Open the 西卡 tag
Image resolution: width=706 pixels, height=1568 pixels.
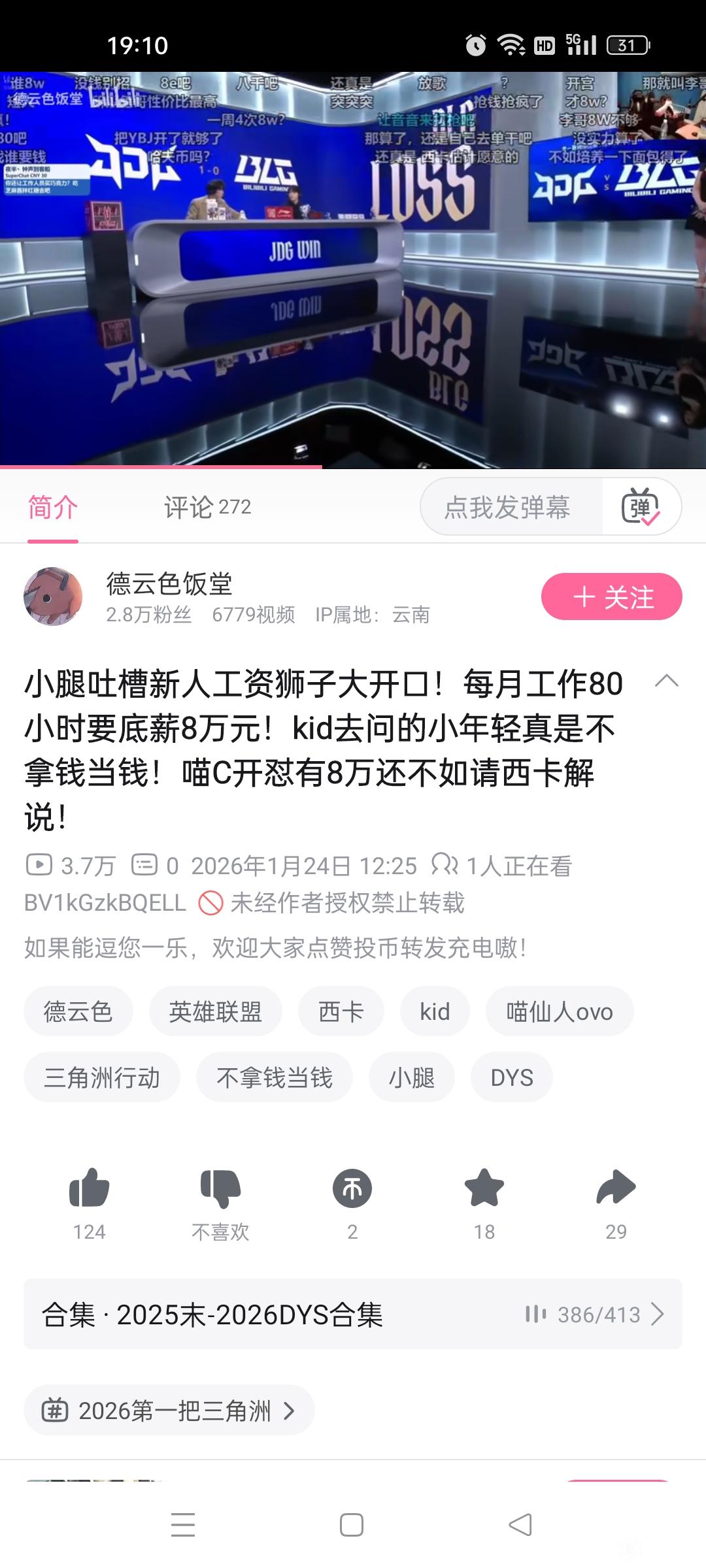(x=341, y=1011)
